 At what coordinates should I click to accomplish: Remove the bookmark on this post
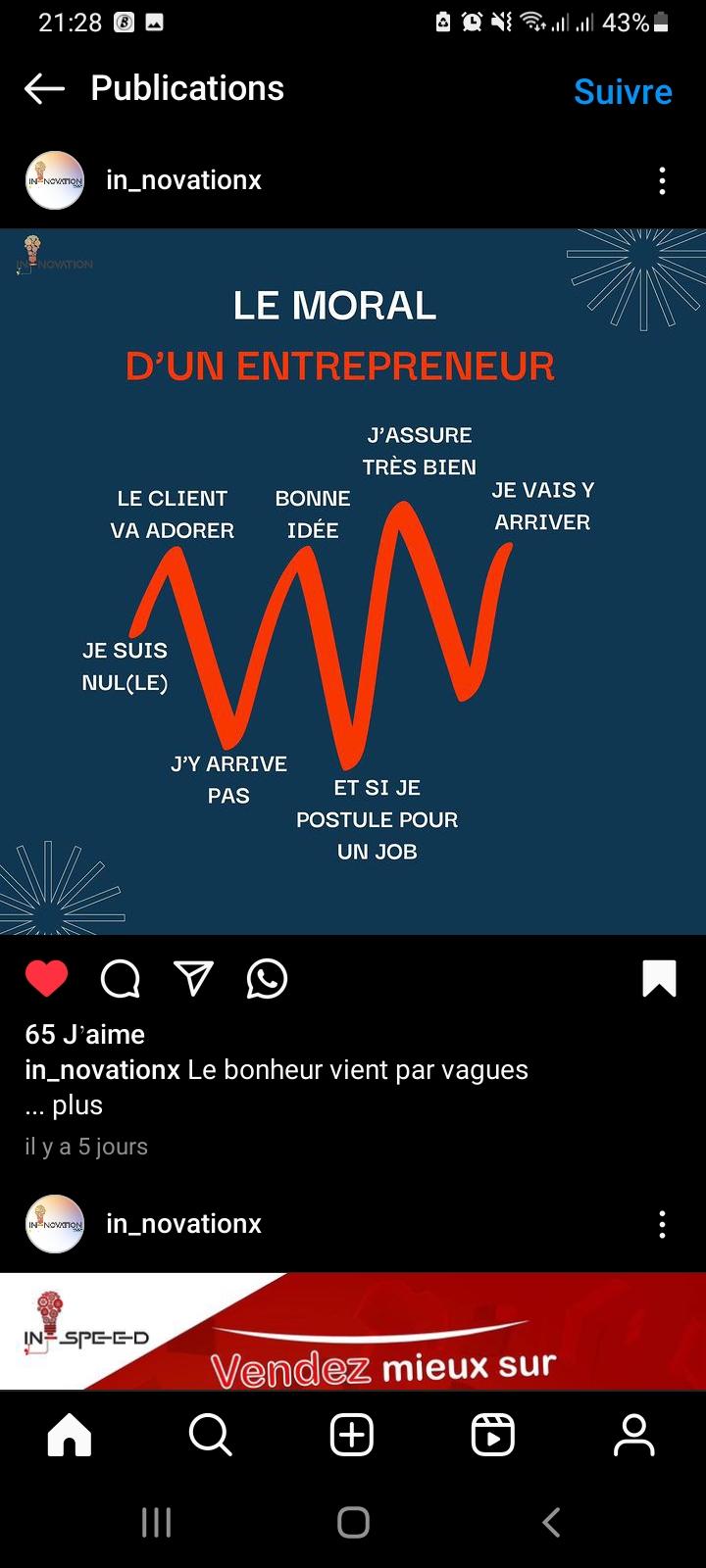coord(659,978)
